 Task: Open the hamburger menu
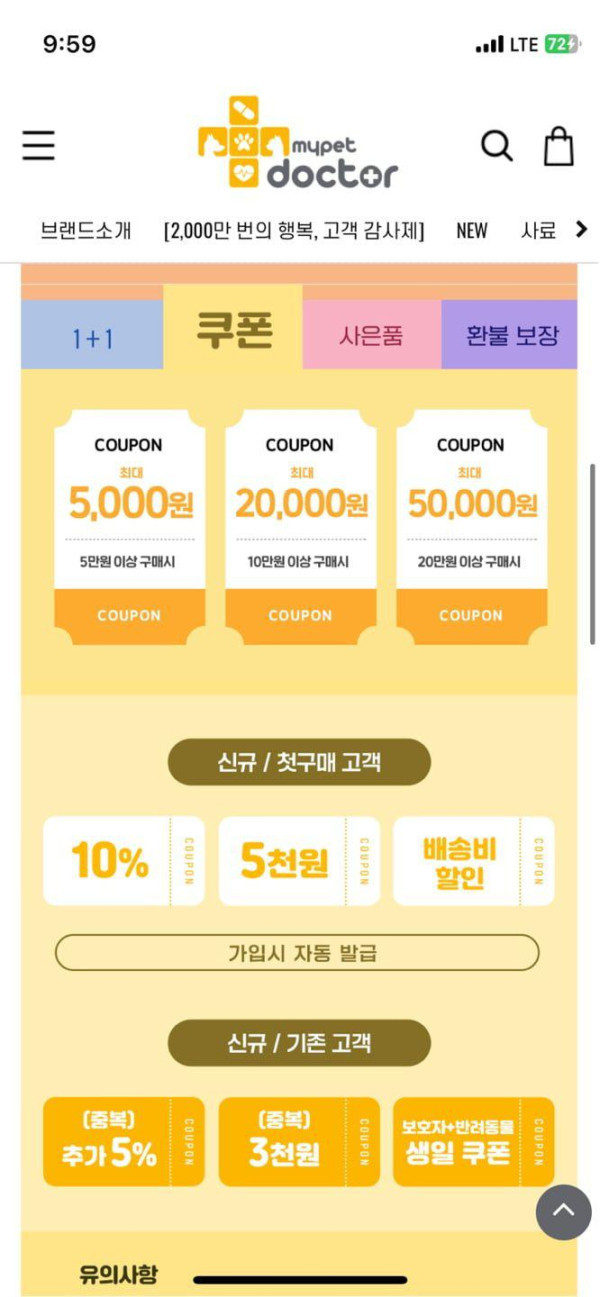click(39, 146)
